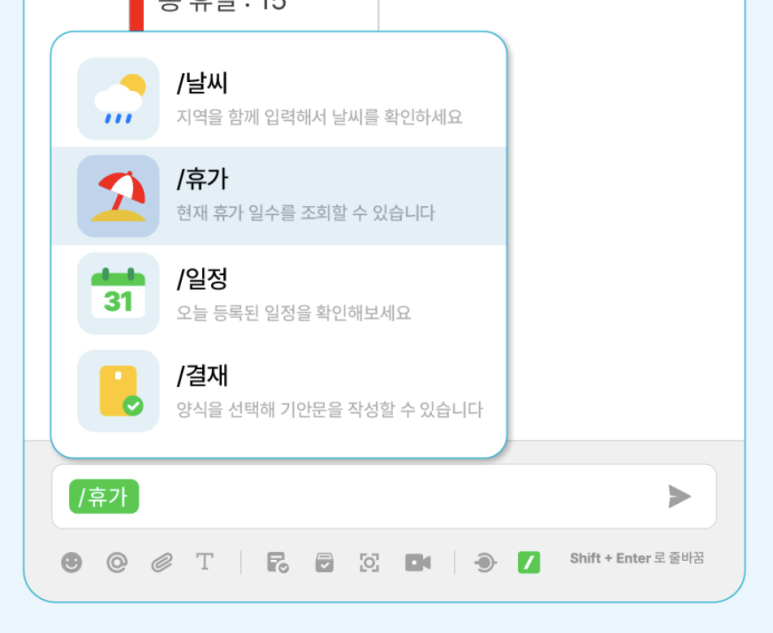This screenshot has width=773, height=633.
Task: Open text formatting with the T icon
Action: tap(205, 562)
